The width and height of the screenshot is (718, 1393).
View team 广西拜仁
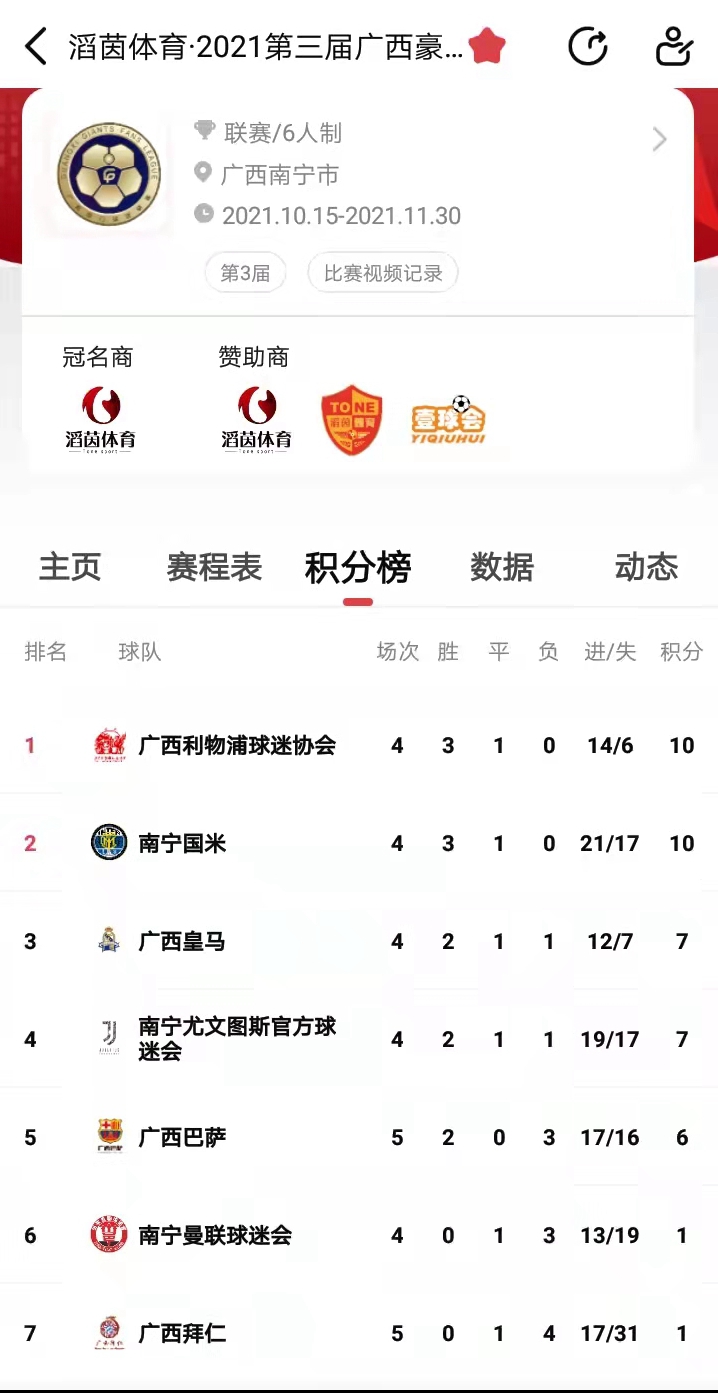click(x=182, y=1333)
